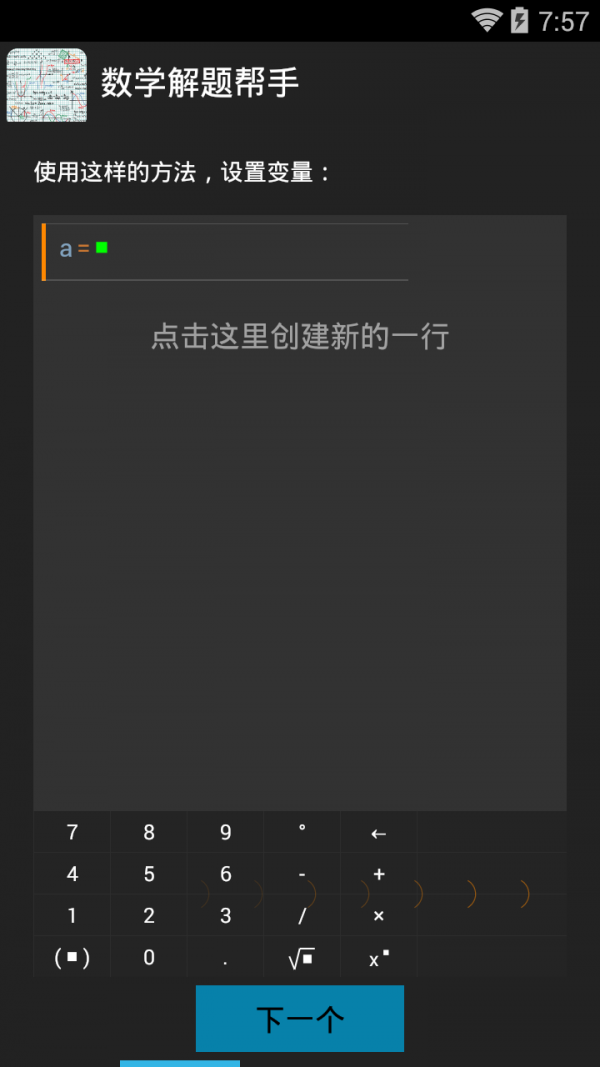Viewport: 600px width, 1067px height.
Task: Enter digit 7 on the keypad
Action: coord(72,832)
